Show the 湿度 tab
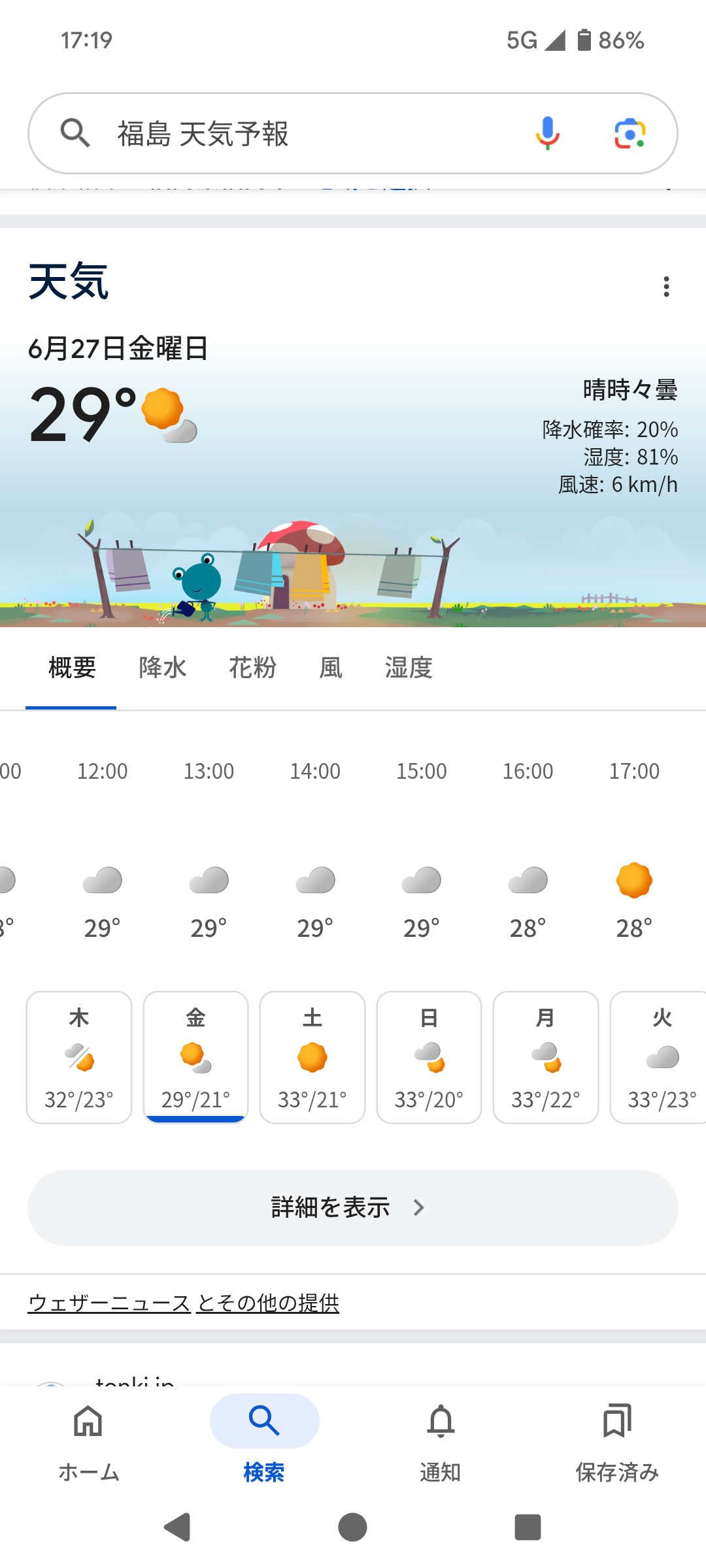Screen dimensions: 706x1568 (x=409, y=668)
